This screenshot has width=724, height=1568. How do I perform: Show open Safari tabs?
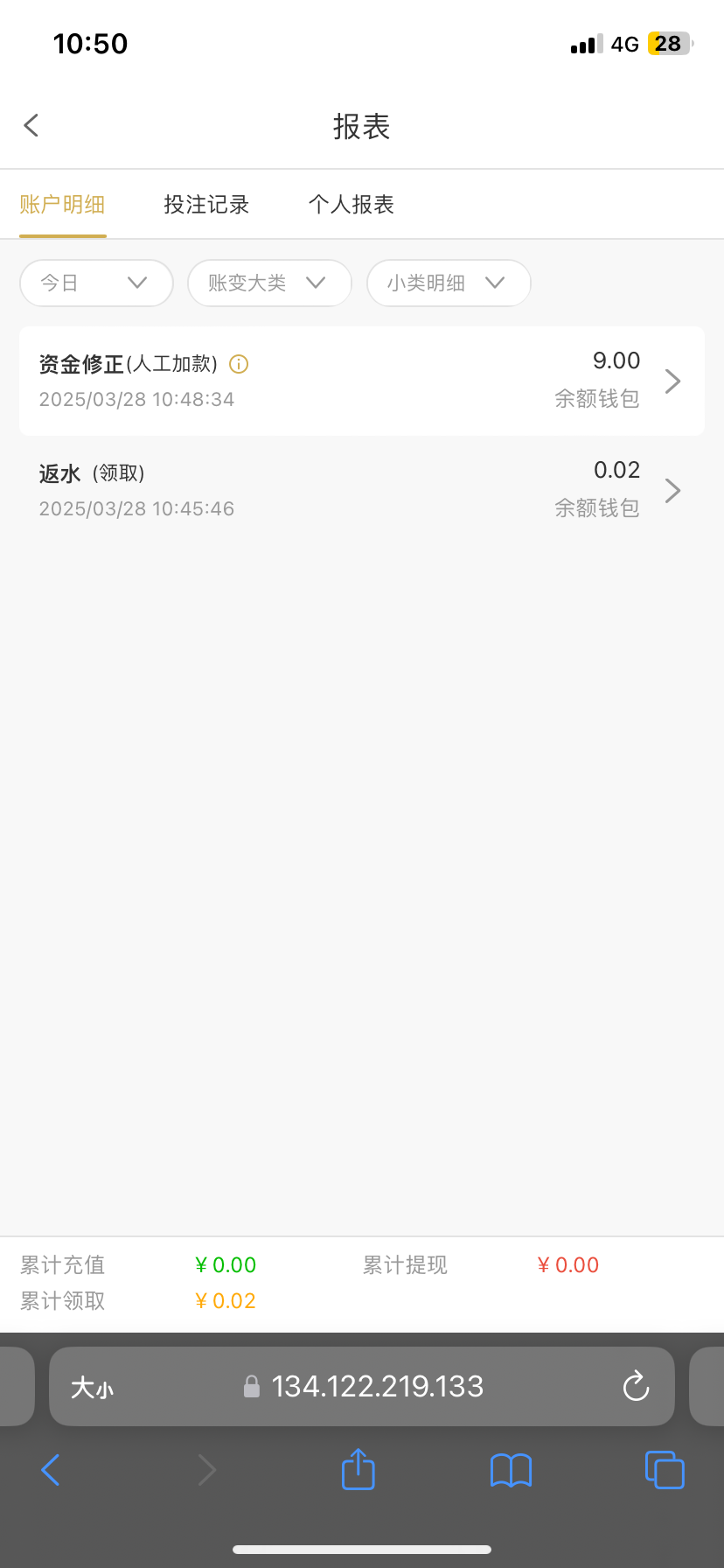[x=665, y=1470]
